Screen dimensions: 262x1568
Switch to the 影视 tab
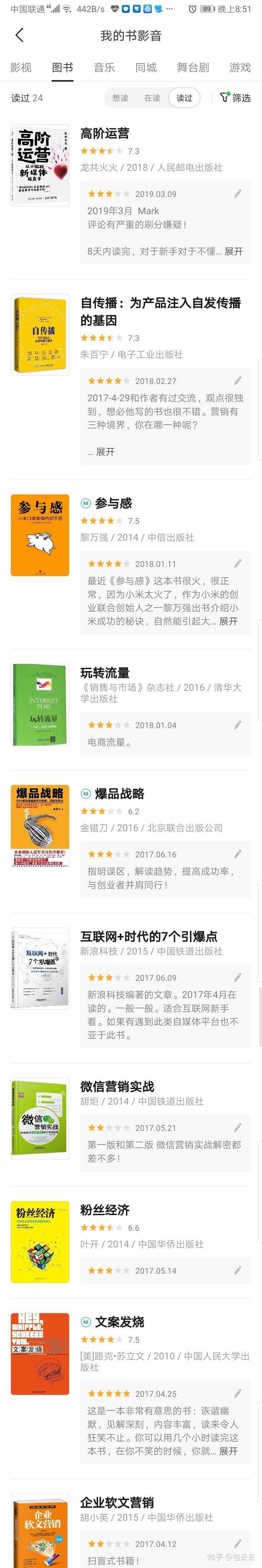click(21, 67)
